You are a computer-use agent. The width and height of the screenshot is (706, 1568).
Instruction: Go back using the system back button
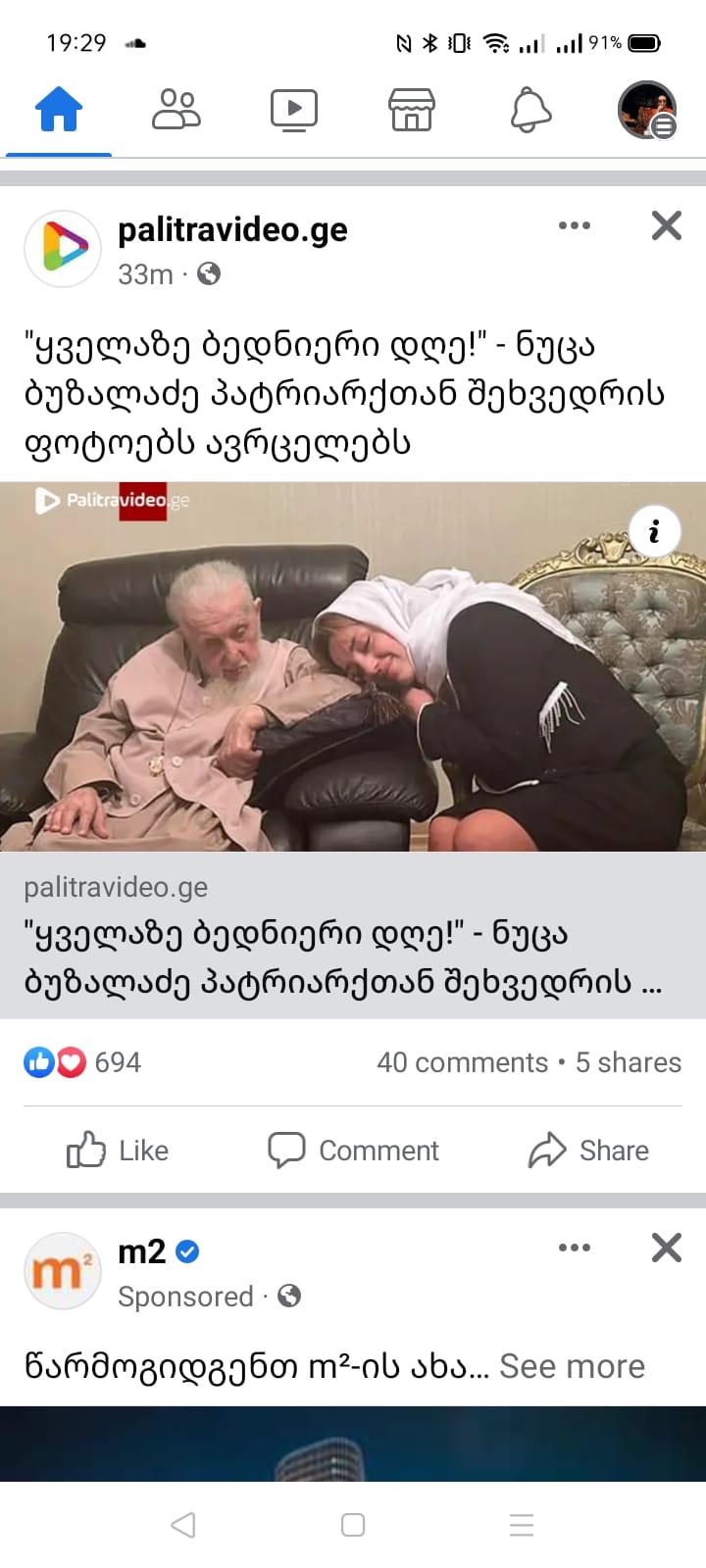click(x=183, y=1525)
